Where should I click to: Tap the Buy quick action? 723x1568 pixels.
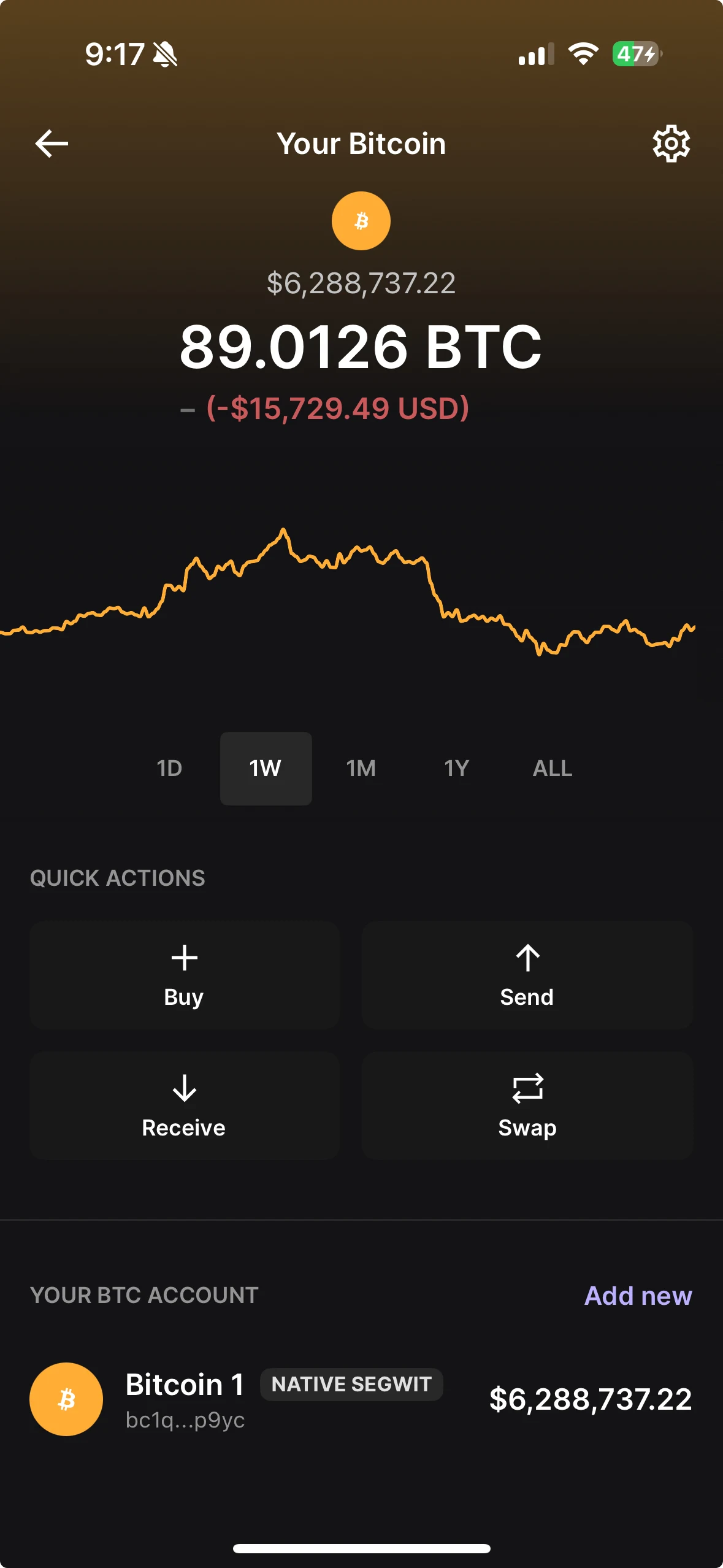(x=184, y=975)
